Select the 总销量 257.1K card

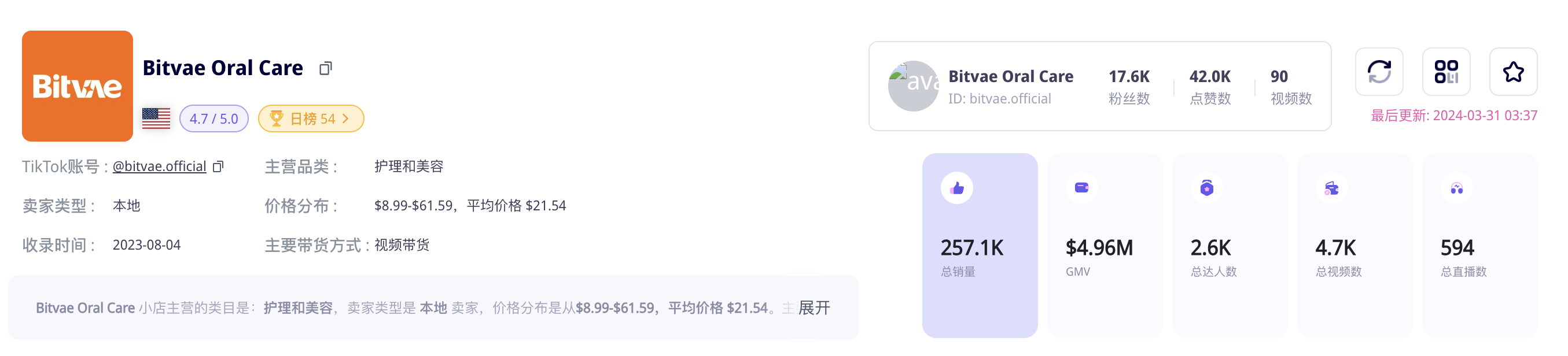pos(980,245)
